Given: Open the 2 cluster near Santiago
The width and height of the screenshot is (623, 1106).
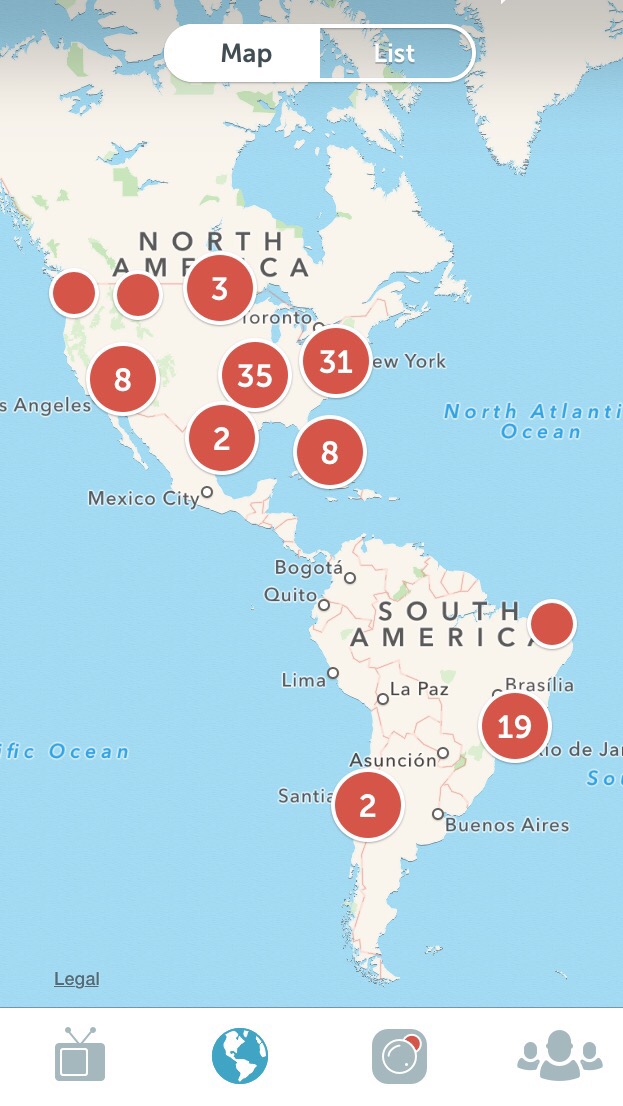Looking at the screenshot, I should [x=368, y=806].
